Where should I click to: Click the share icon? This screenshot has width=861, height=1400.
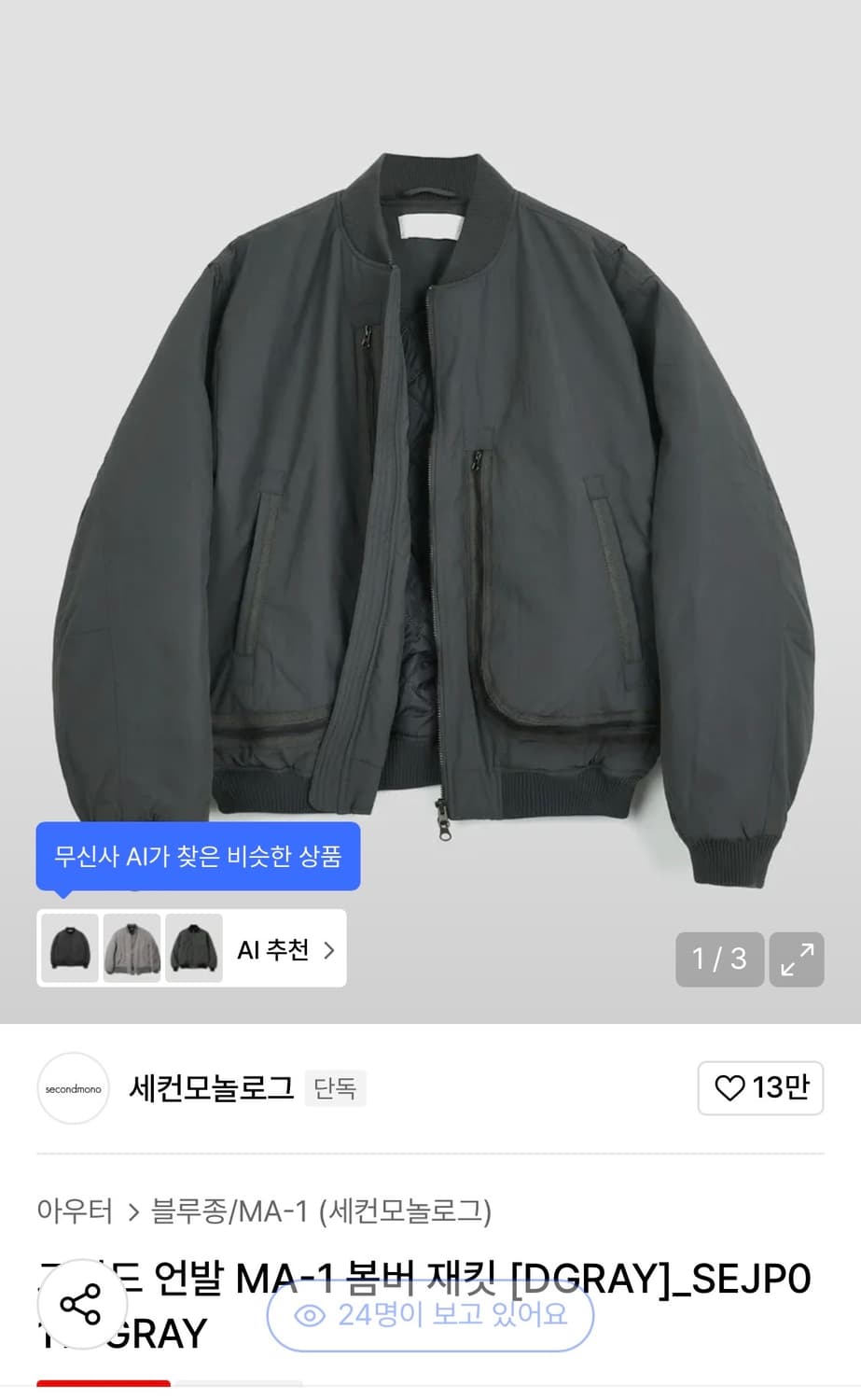[82, 1307]
